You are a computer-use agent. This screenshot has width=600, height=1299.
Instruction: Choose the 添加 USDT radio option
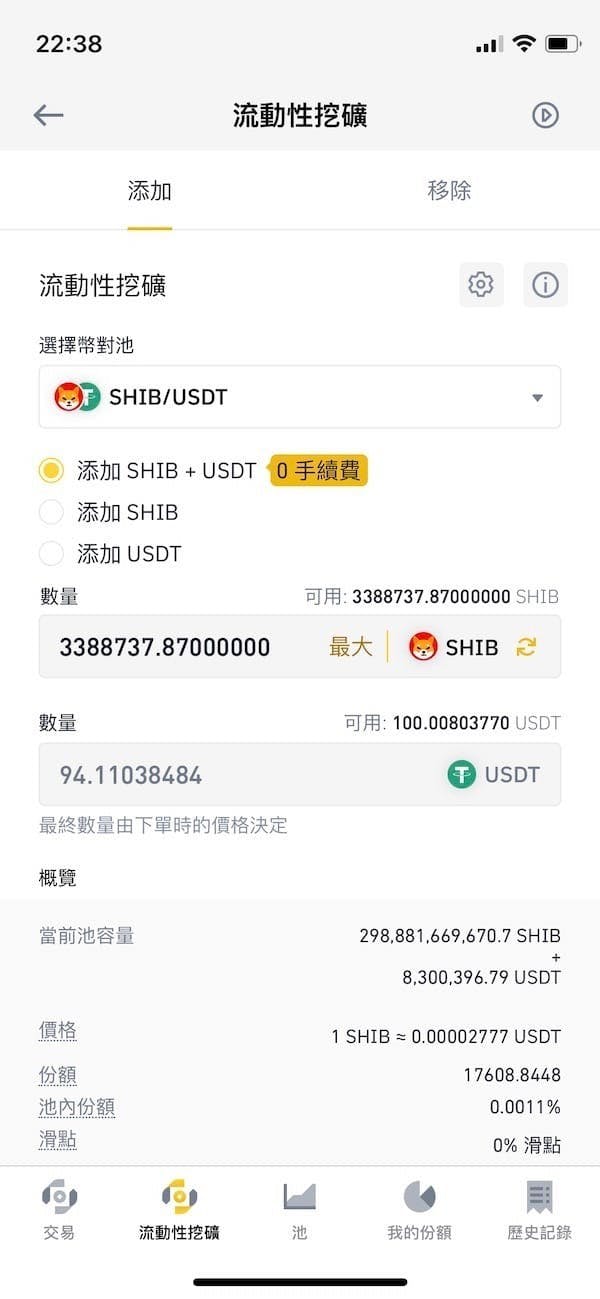51,554
